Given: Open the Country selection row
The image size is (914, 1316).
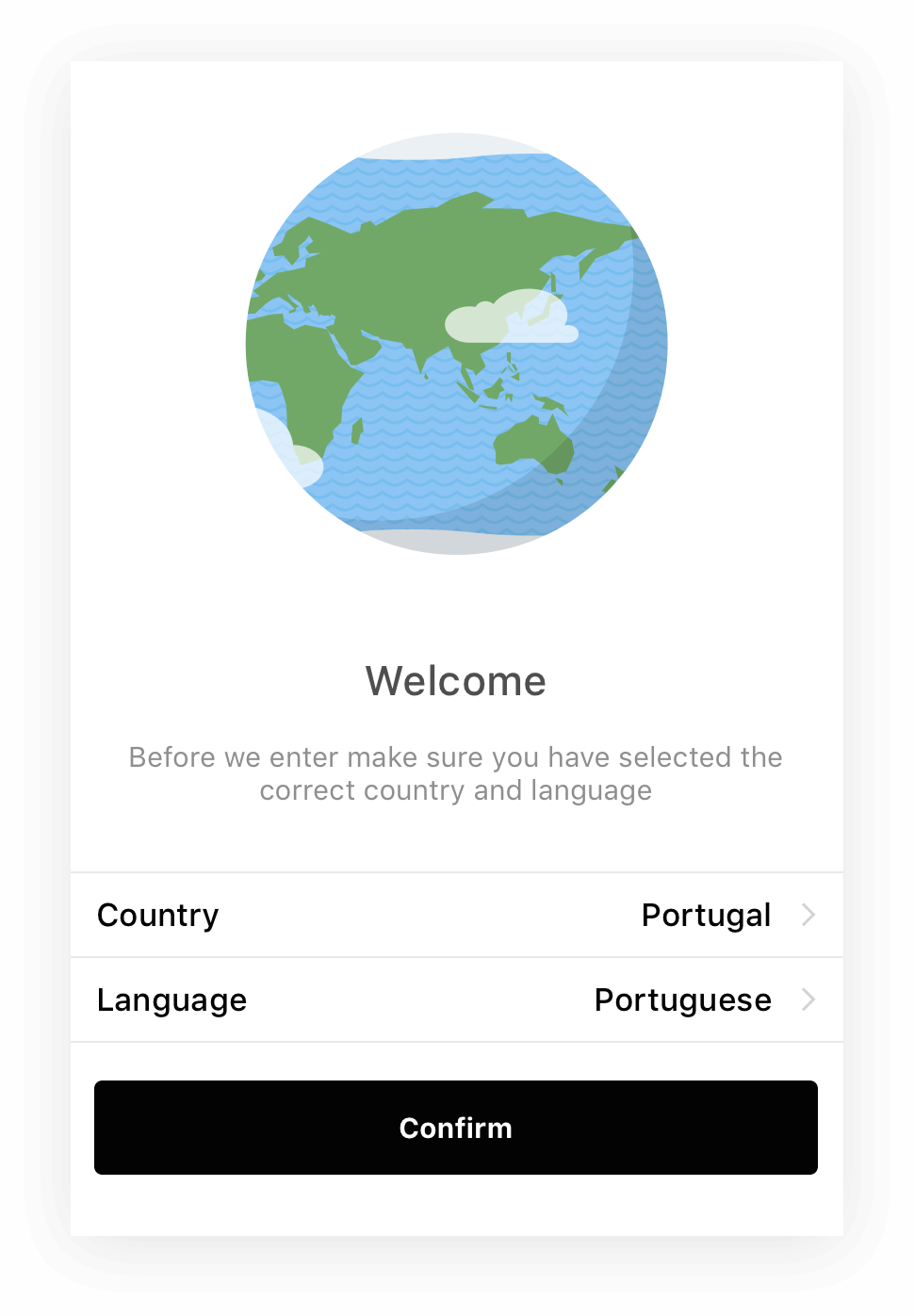Looking at the screenshot, I should [456, 915].
